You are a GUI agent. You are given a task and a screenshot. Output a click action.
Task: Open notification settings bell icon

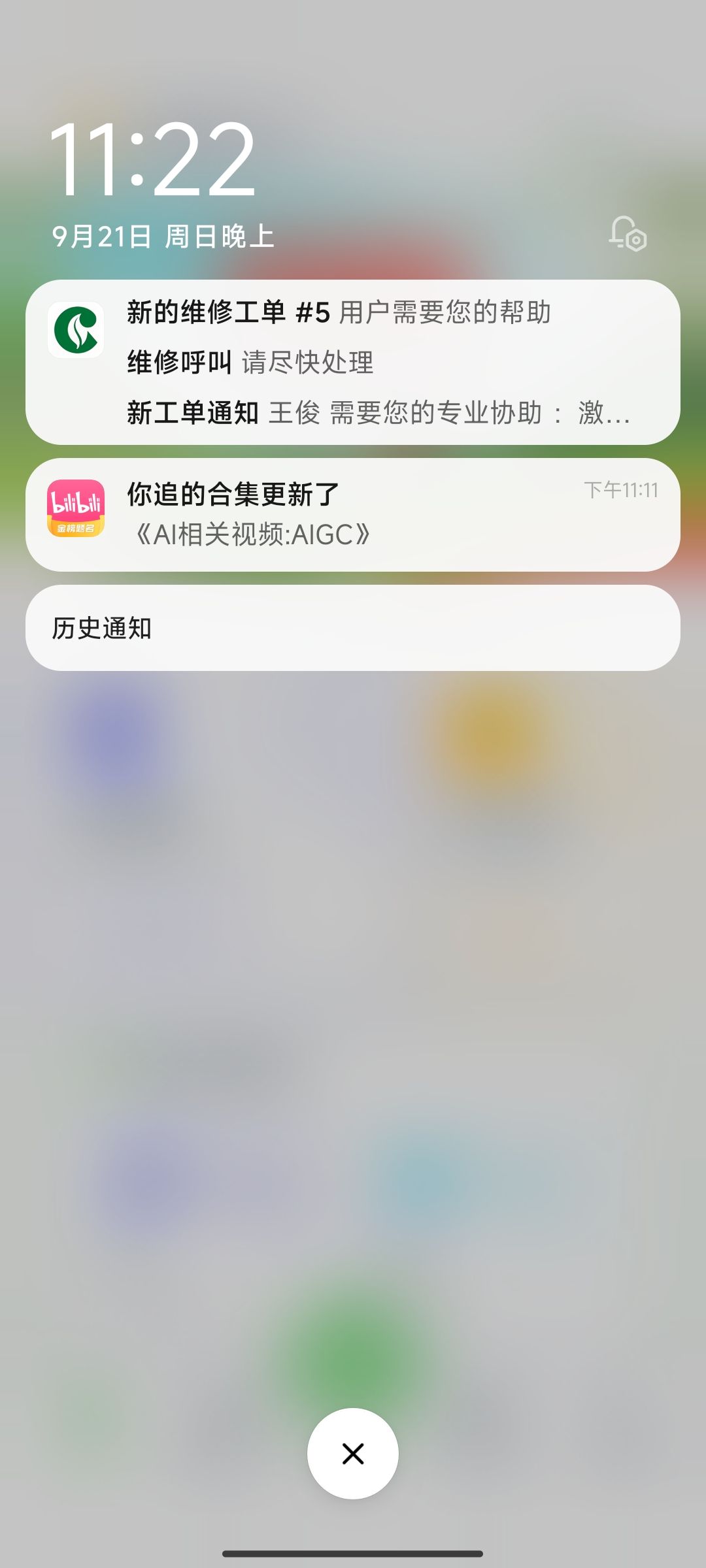pyautogui.click(x=628, y=234)
